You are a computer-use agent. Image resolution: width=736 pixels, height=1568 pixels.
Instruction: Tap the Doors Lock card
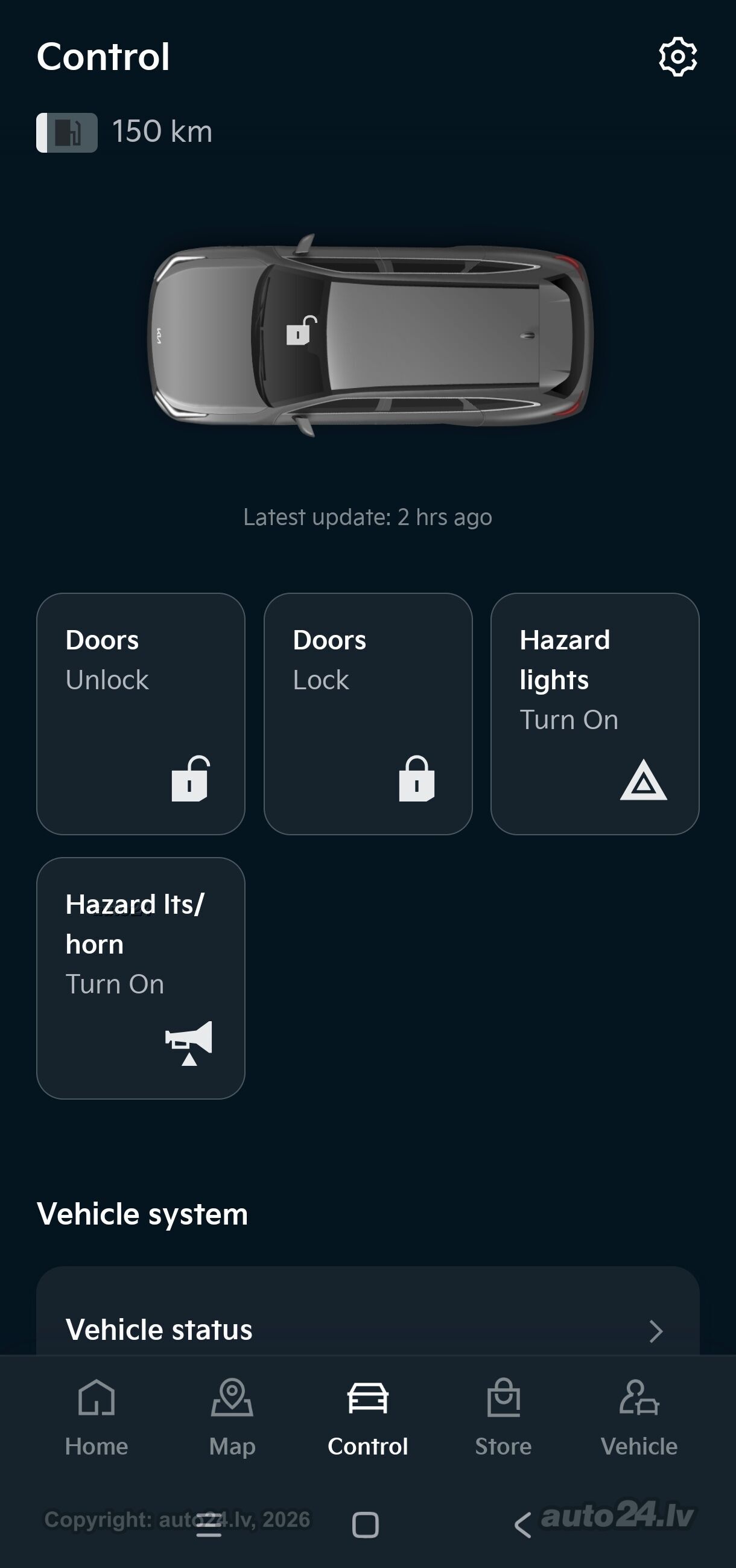(368, 713)
